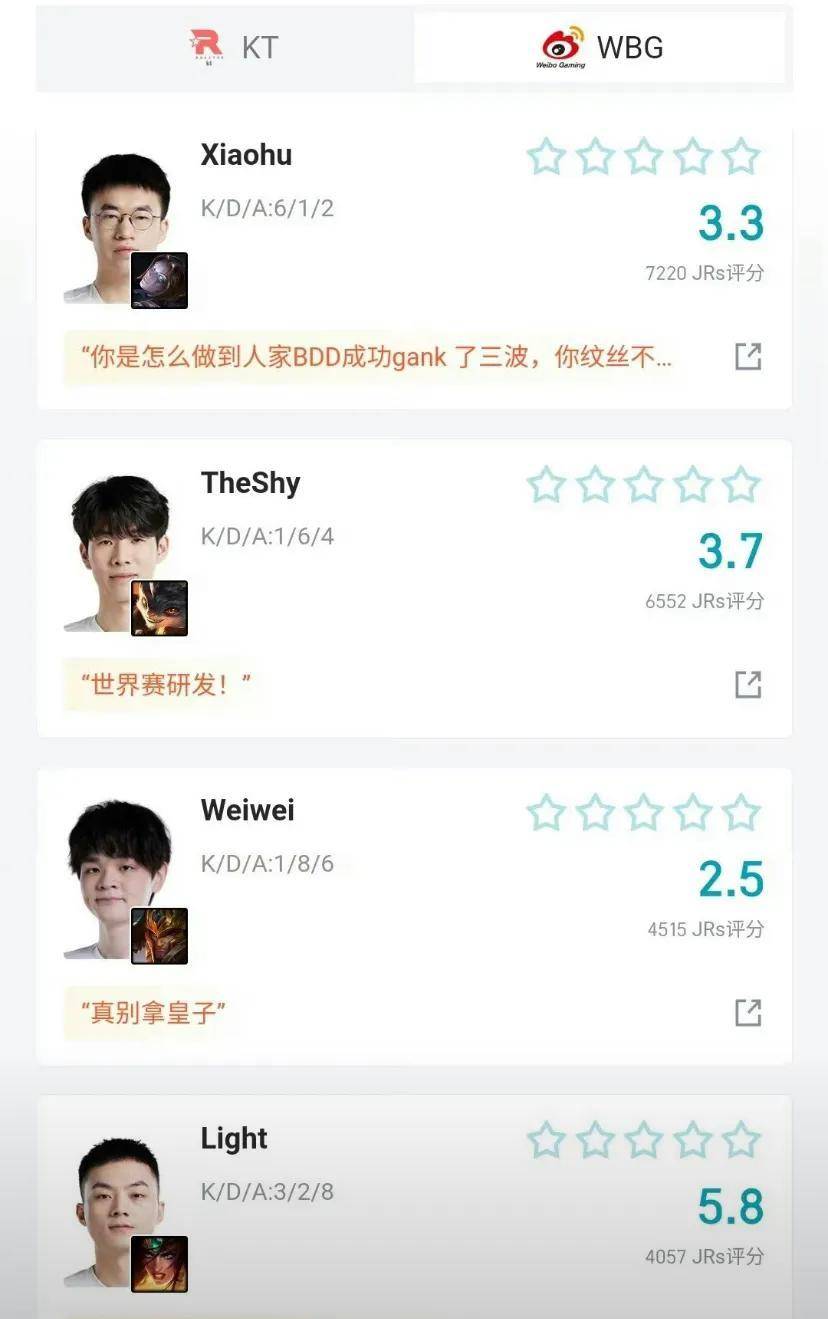Share the top comment on Xiaohu
This screenshot has width=828, height=1319.
(x=748, y=356)
